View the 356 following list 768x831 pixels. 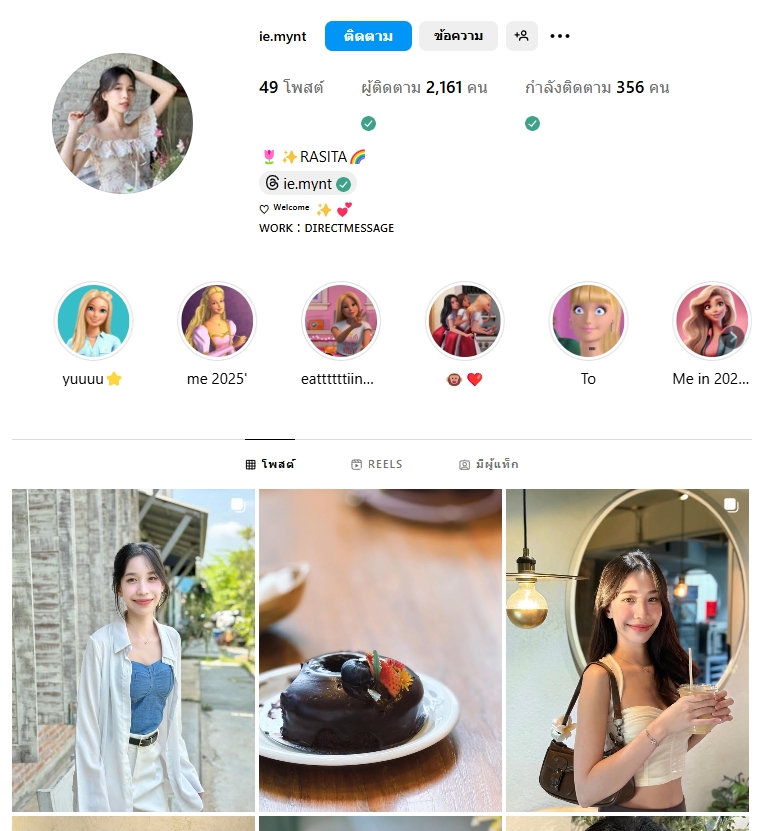[597, 88]
